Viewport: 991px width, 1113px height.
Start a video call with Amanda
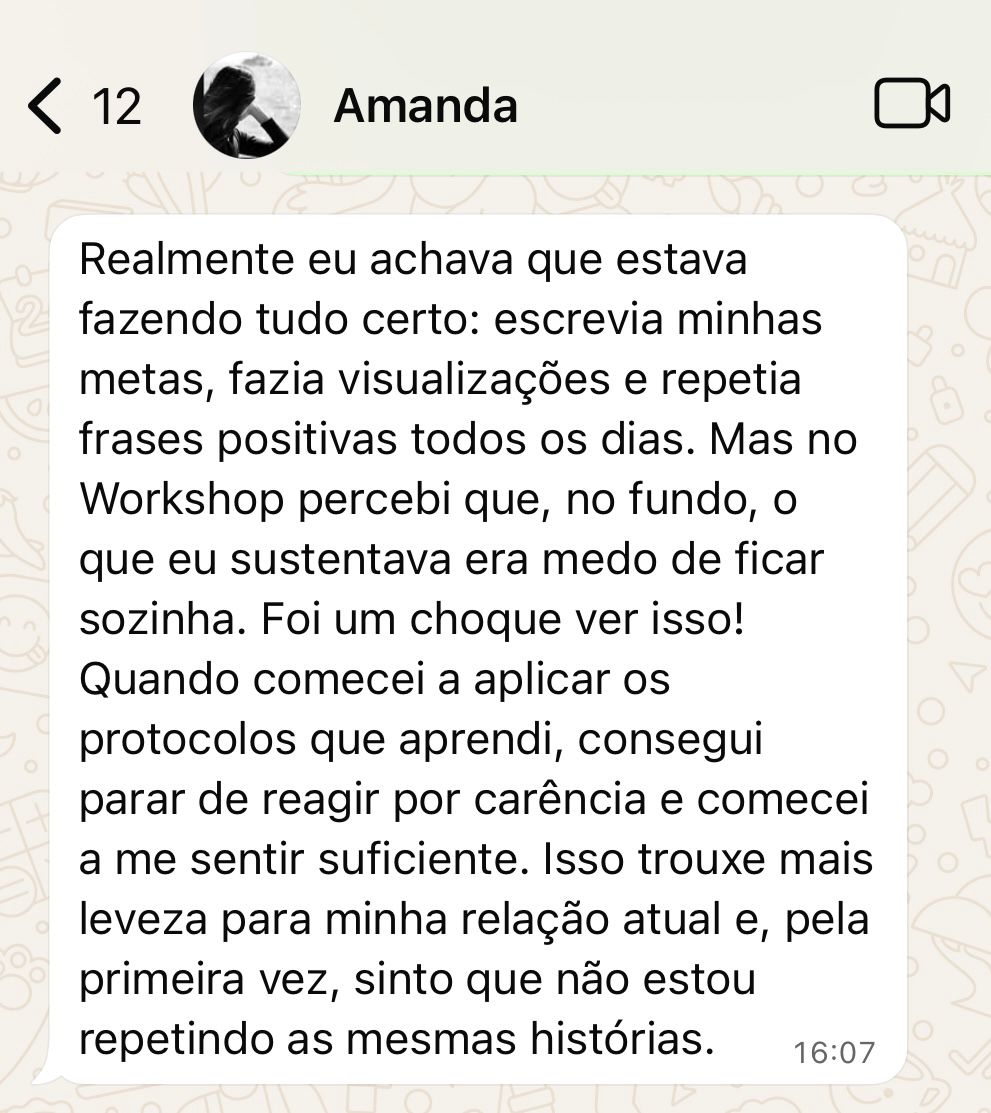click(911, 104)
